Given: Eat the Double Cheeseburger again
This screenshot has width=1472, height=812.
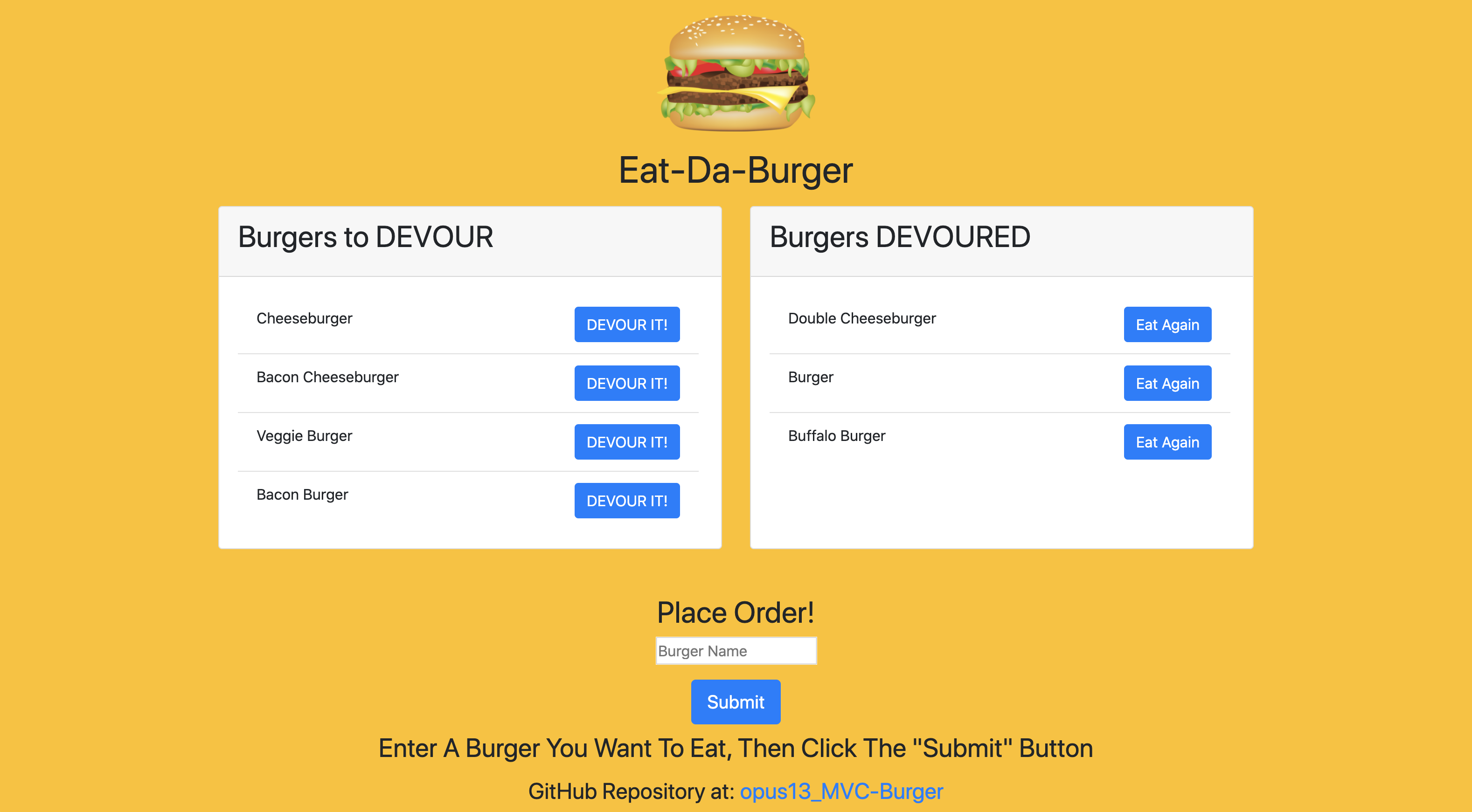Looking at the screenshot, I should 1167,324.
